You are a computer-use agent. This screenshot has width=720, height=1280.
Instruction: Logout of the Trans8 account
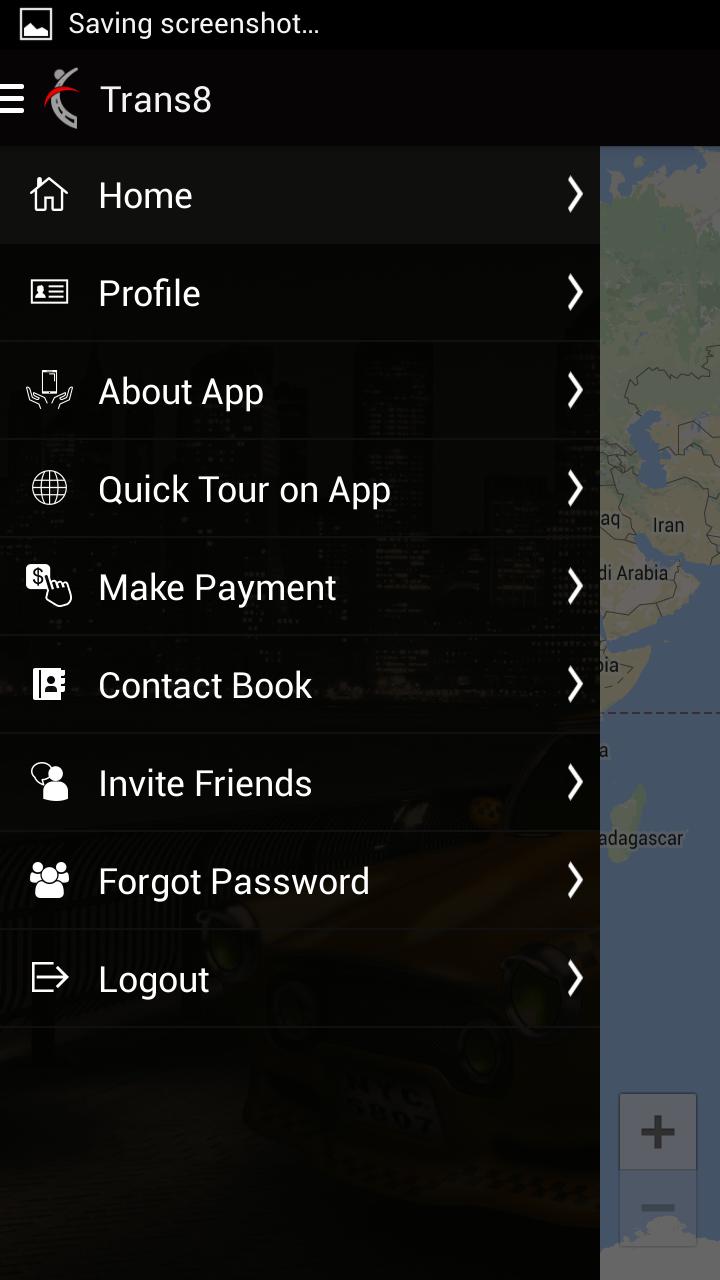(x=300, y=979)
